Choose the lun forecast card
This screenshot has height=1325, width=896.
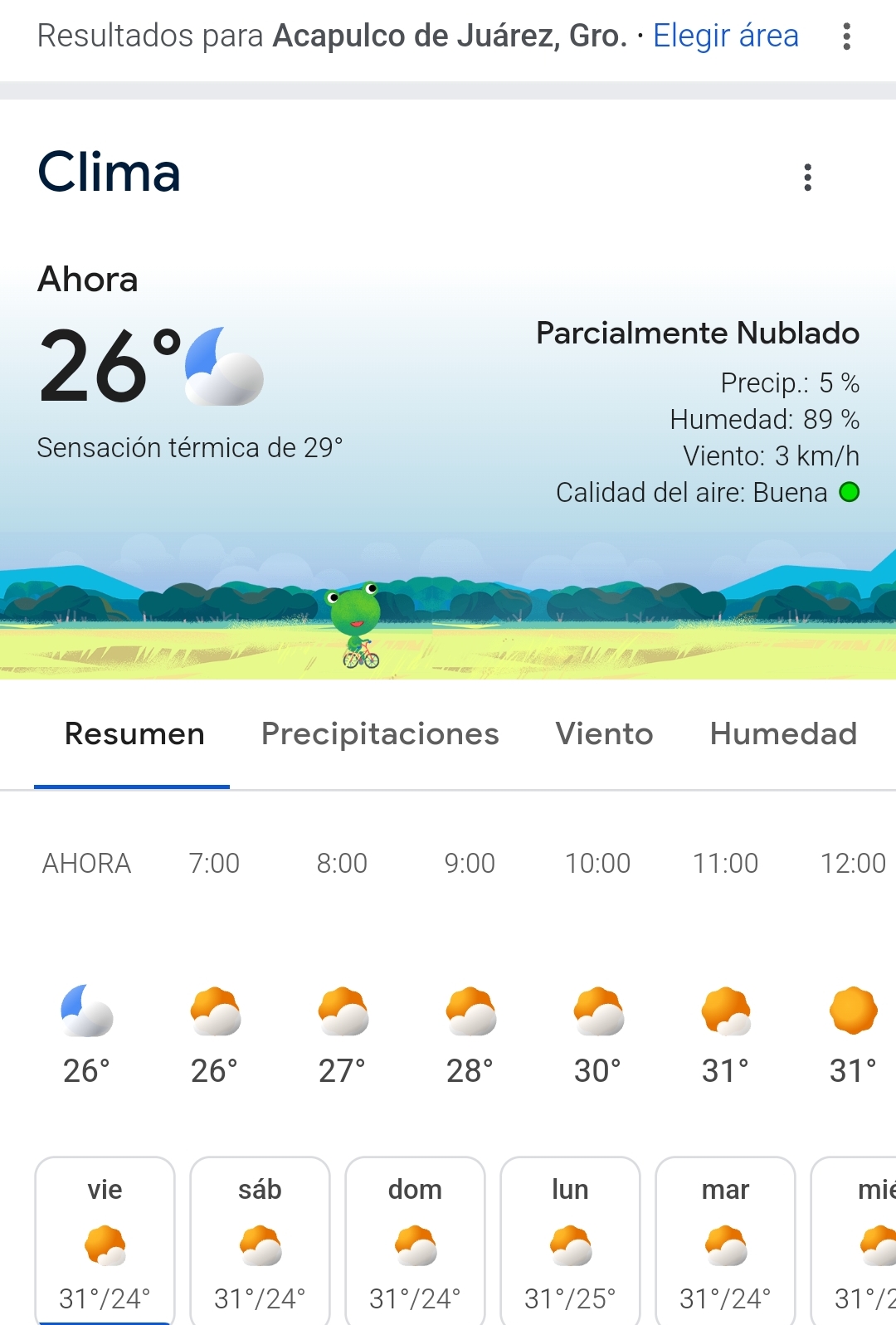coord(570,1240)
